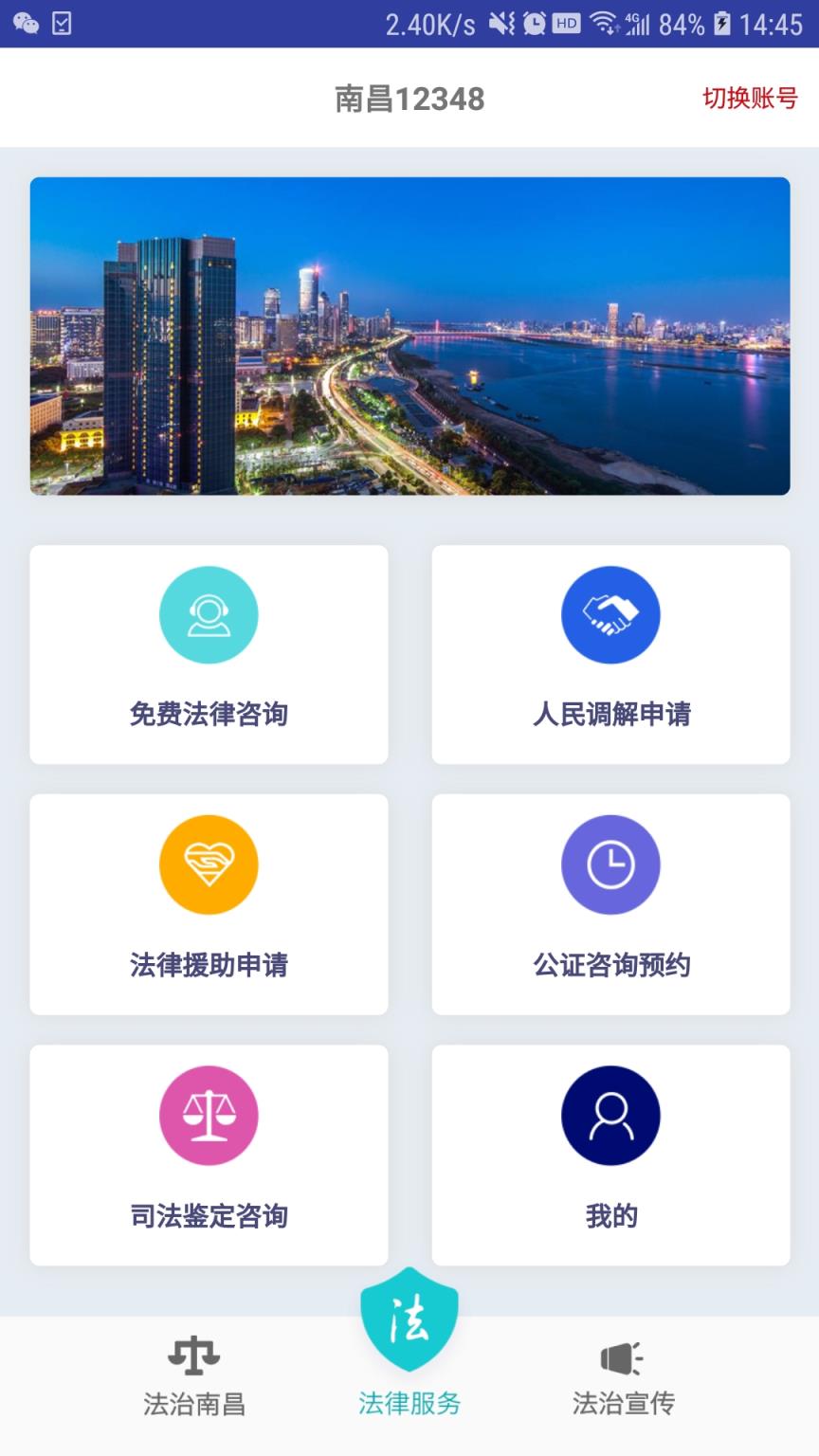Open legal aid via the heart-in-hand icon
This screenshot has width=819, height=1456.
tap(209, 864)
